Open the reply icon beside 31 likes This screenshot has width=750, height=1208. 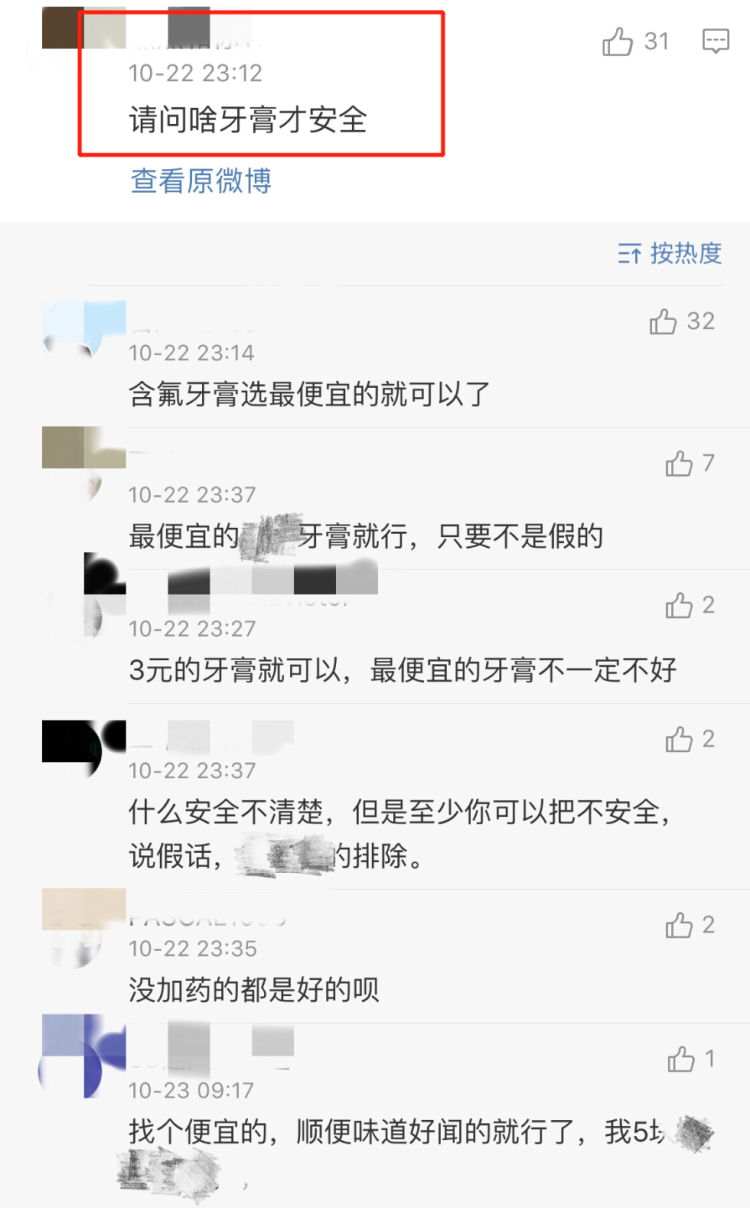tap(715, 42)
